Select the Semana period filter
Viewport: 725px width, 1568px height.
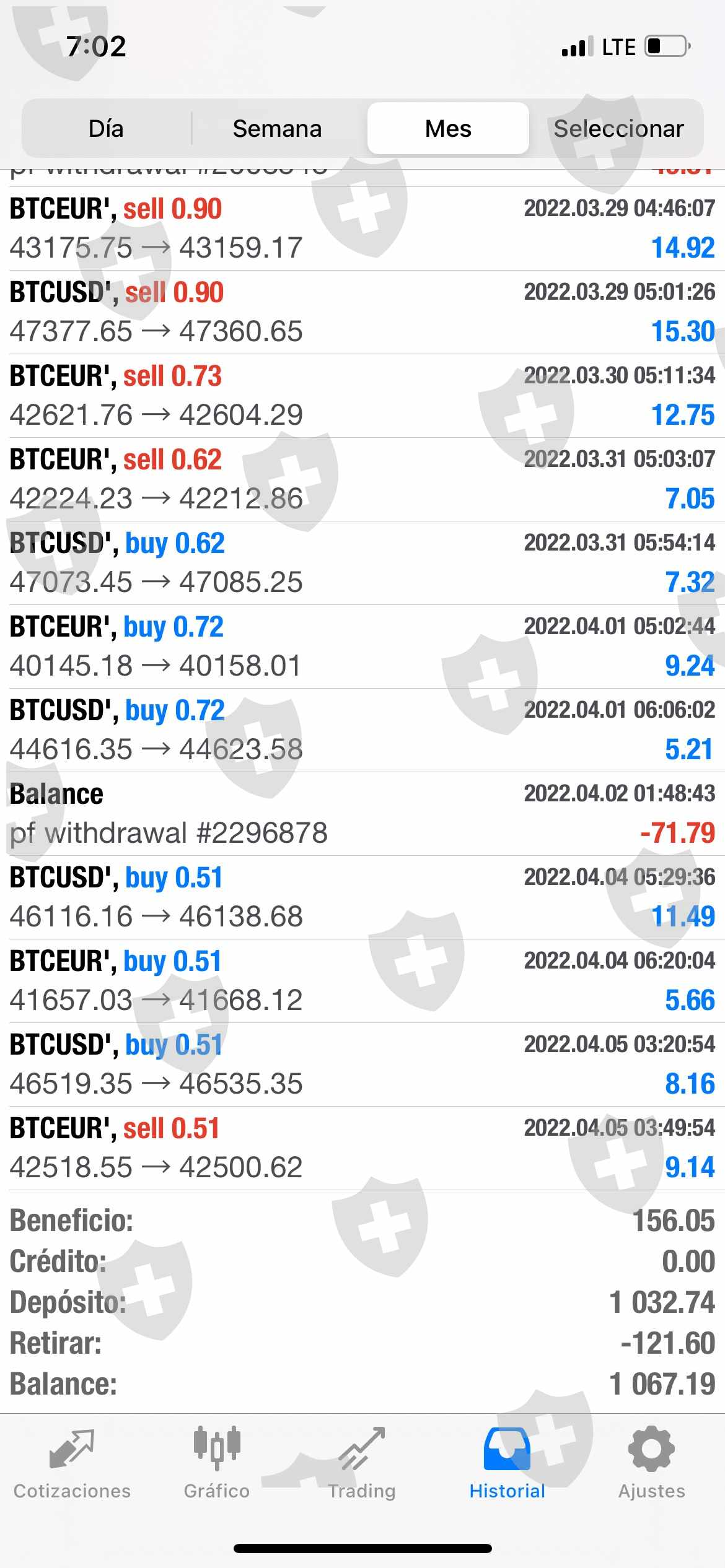coord(277,129)
